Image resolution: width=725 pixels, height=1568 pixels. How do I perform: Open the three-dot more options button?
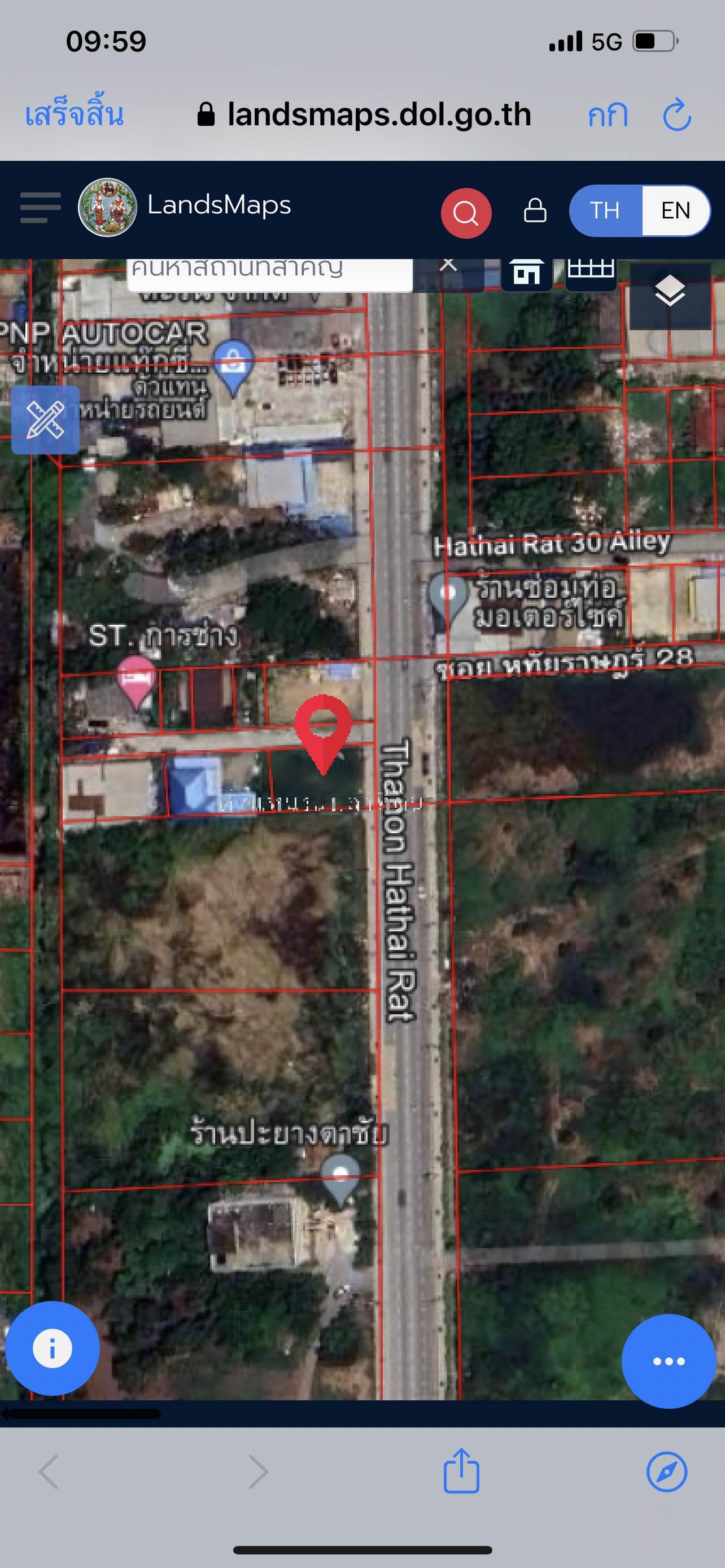point(669,1361)
